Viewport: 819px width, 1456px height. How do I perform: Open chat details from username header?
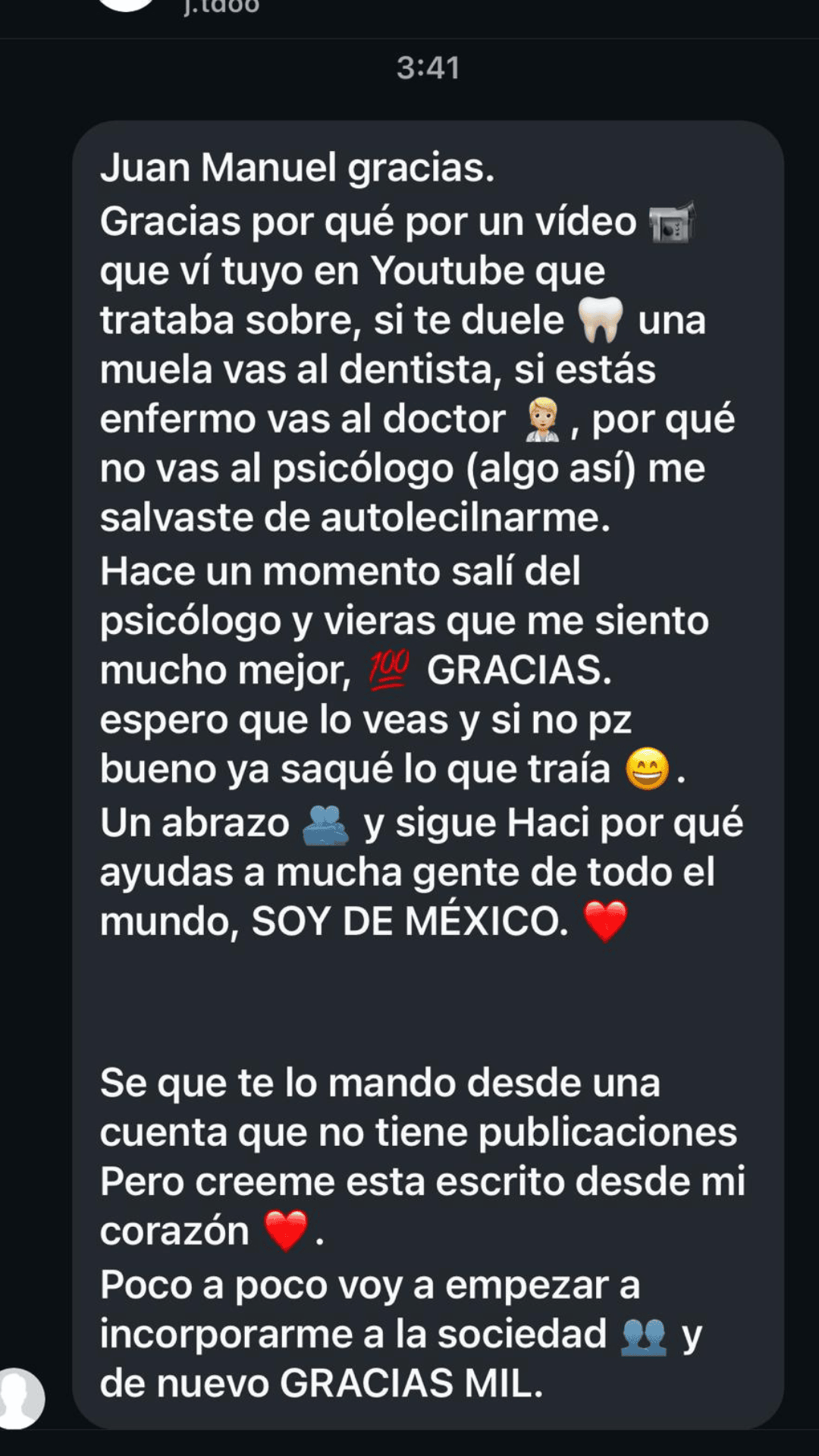click(221, 8)
